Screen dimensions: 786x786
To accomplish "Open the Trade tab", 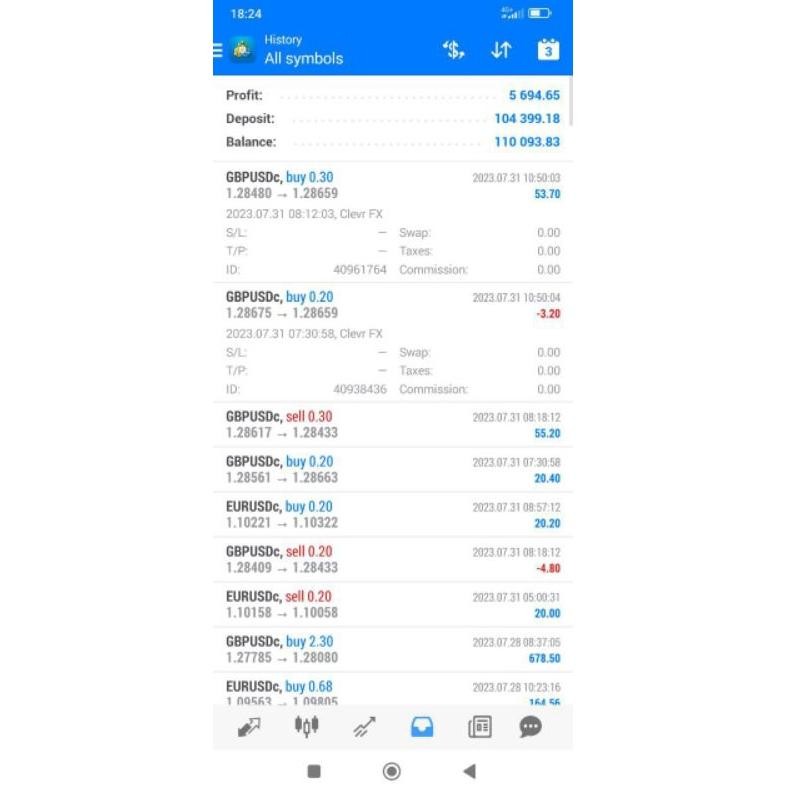I will [x=364, y=728].
